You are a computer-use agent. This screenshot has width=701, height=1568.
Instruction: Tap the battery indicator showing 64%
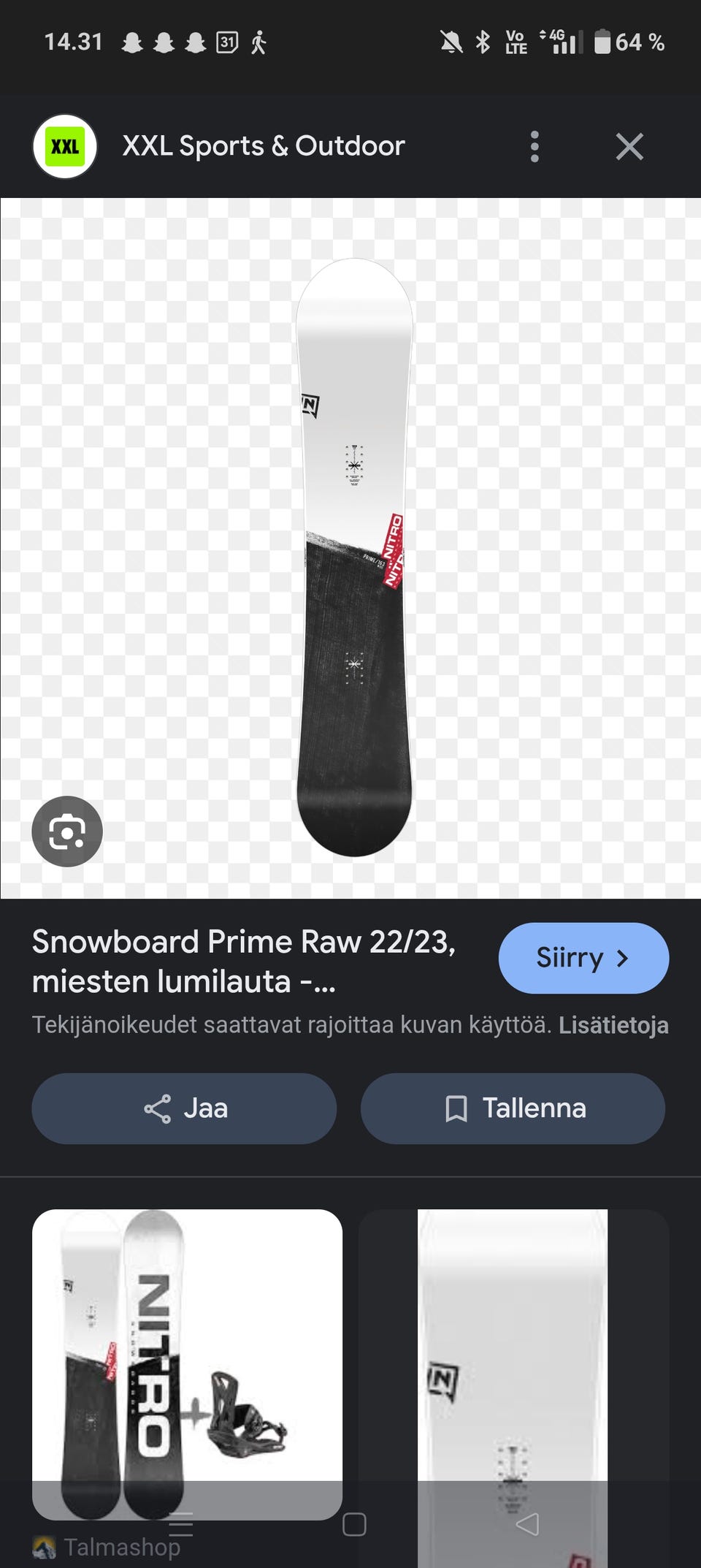point(624,42)
